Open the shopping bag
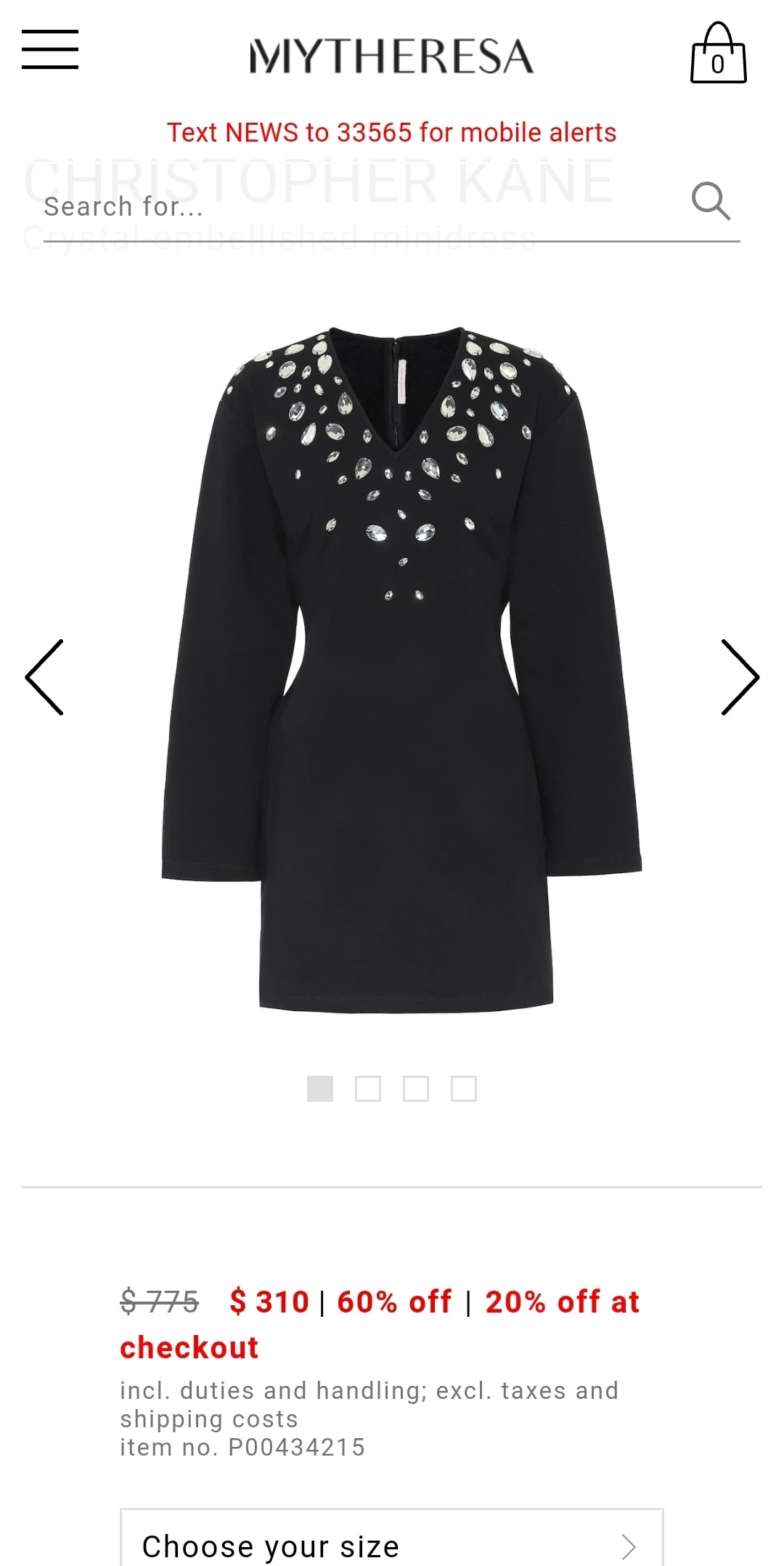Viewport: 784px width, 1566px height. [718, 54]
